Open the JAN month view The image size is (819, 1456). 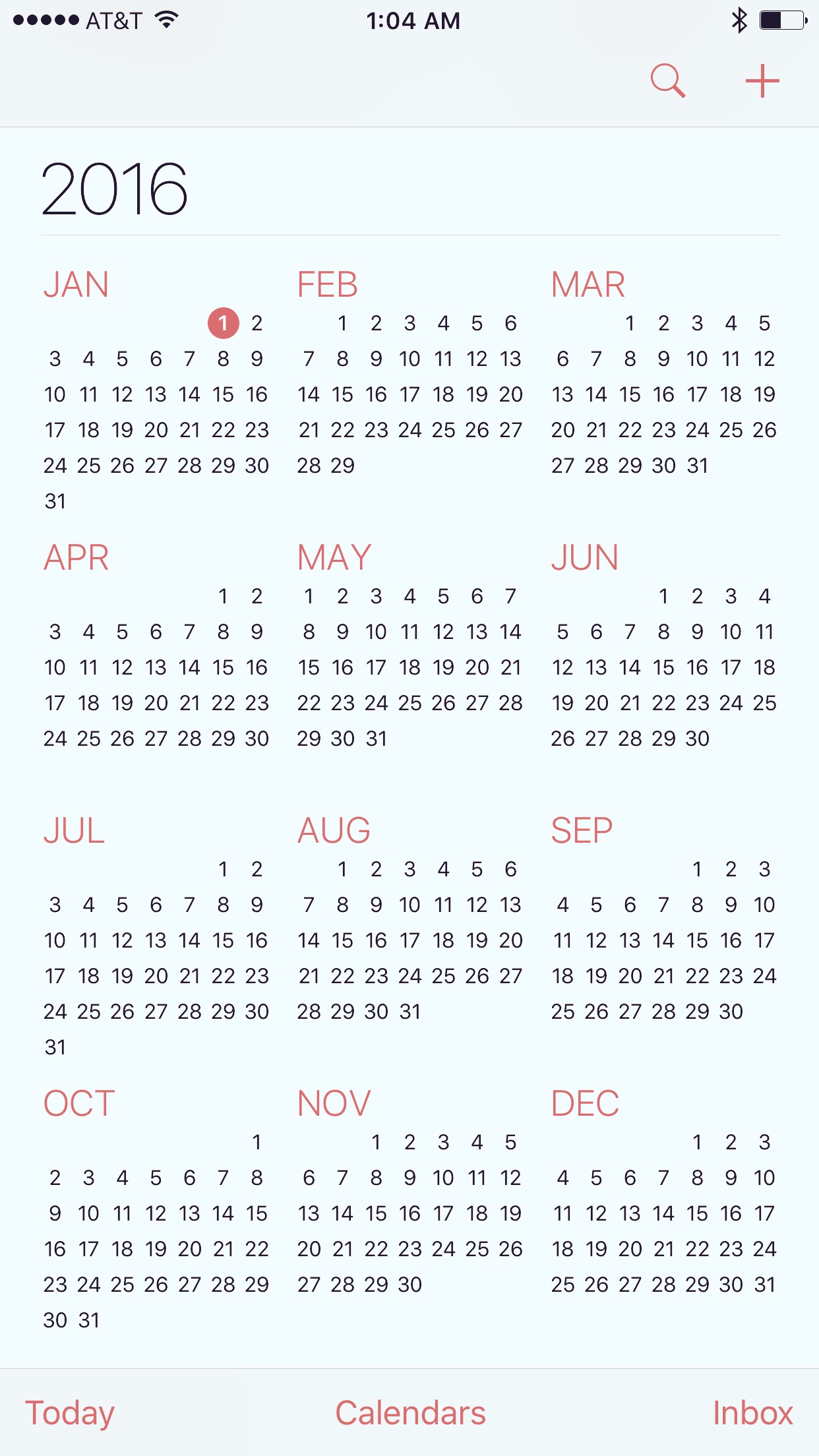[x=76, y=285]
